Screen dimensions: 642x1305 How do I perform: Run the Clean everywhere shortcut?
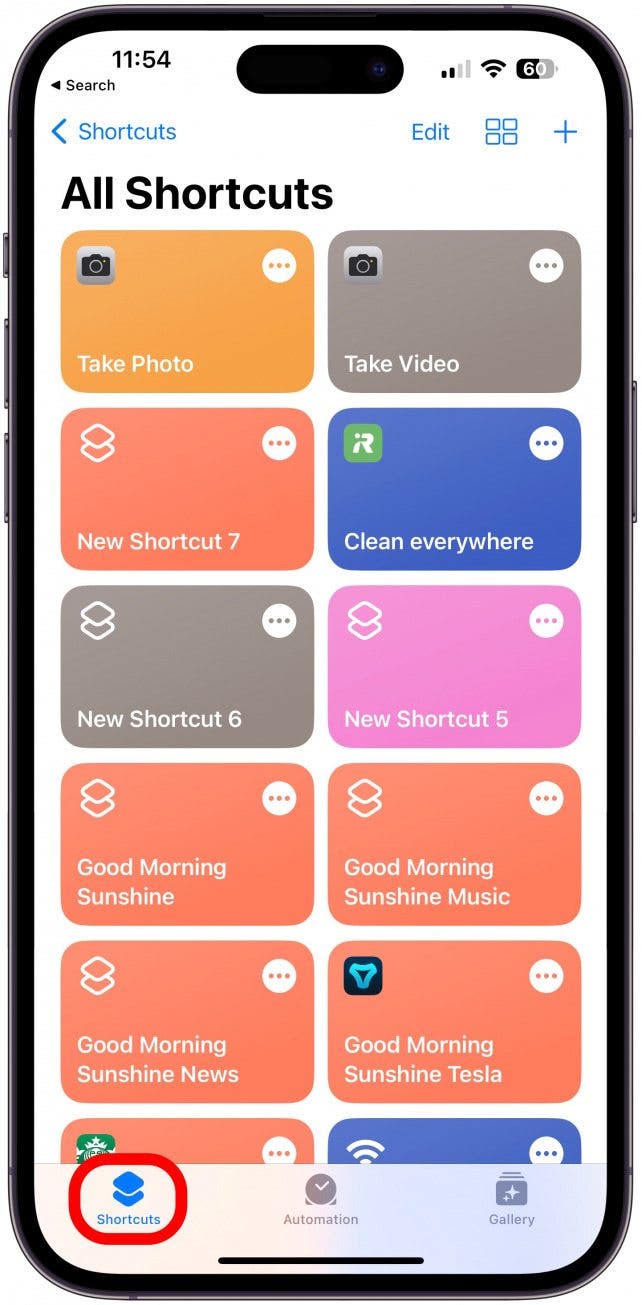click(x=430, y=510)
